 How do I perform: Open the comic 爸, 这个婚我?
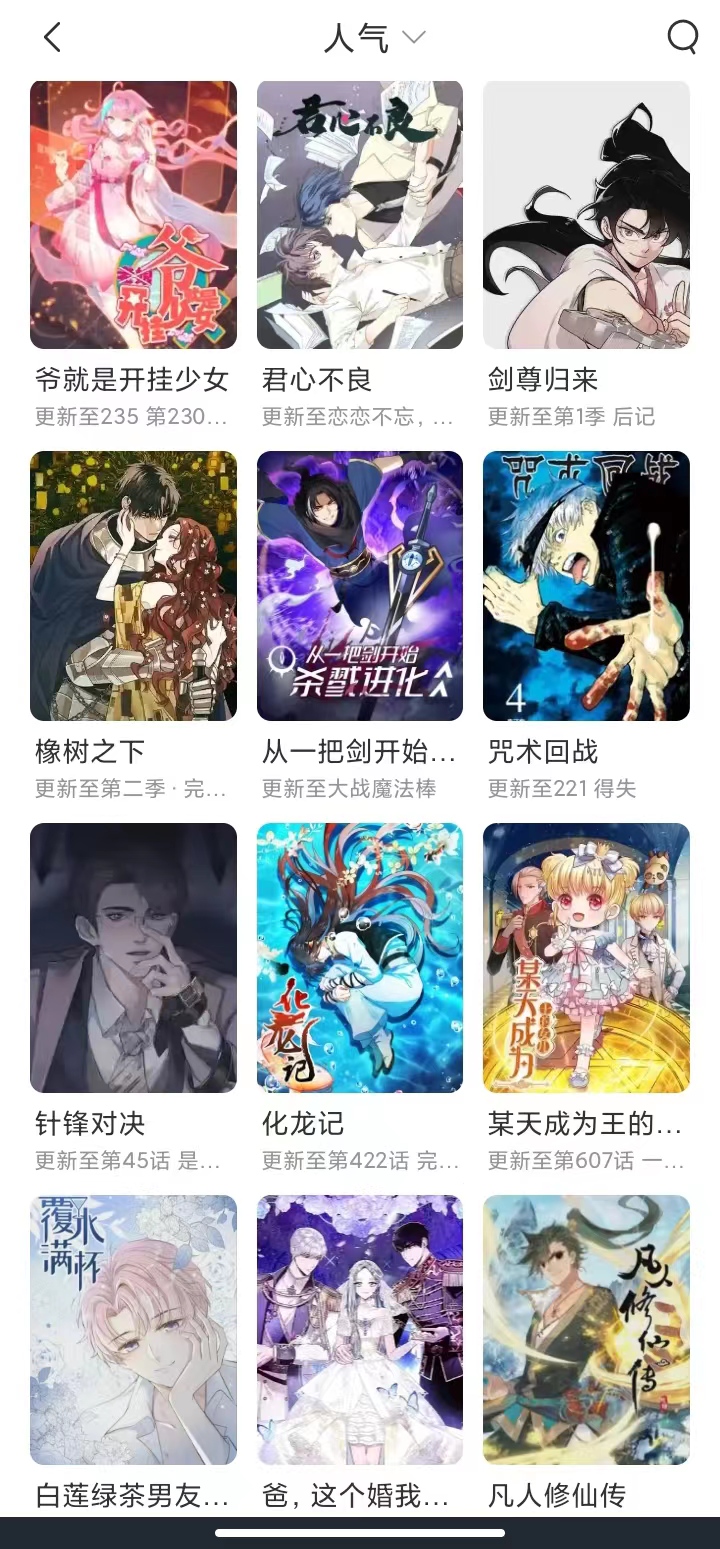tap(360, 1330)
